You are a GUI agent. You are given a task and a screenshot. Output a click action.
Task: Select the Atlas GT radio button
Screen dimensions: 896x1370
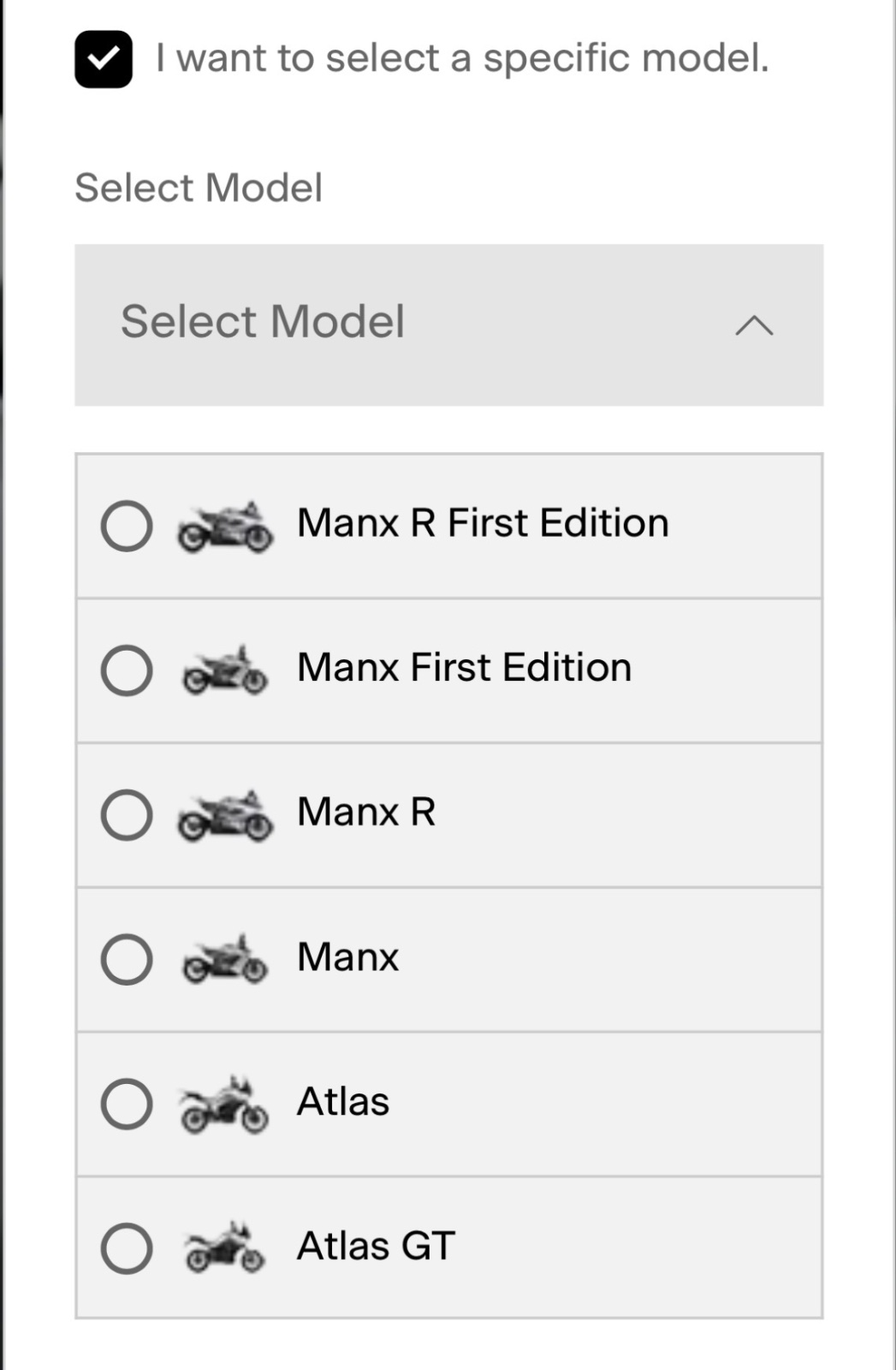pos(125,1248)
